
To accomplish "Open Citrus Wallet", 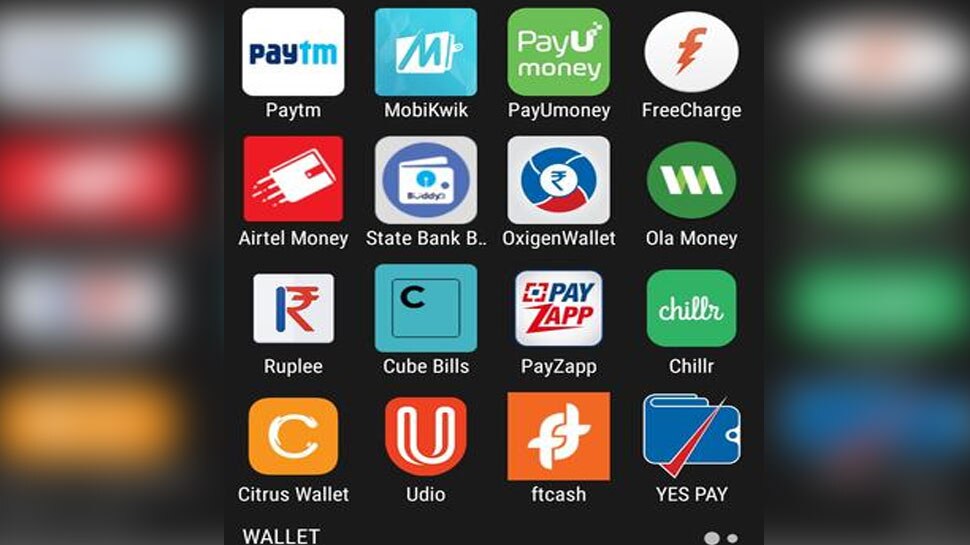I will coord(293,436).
